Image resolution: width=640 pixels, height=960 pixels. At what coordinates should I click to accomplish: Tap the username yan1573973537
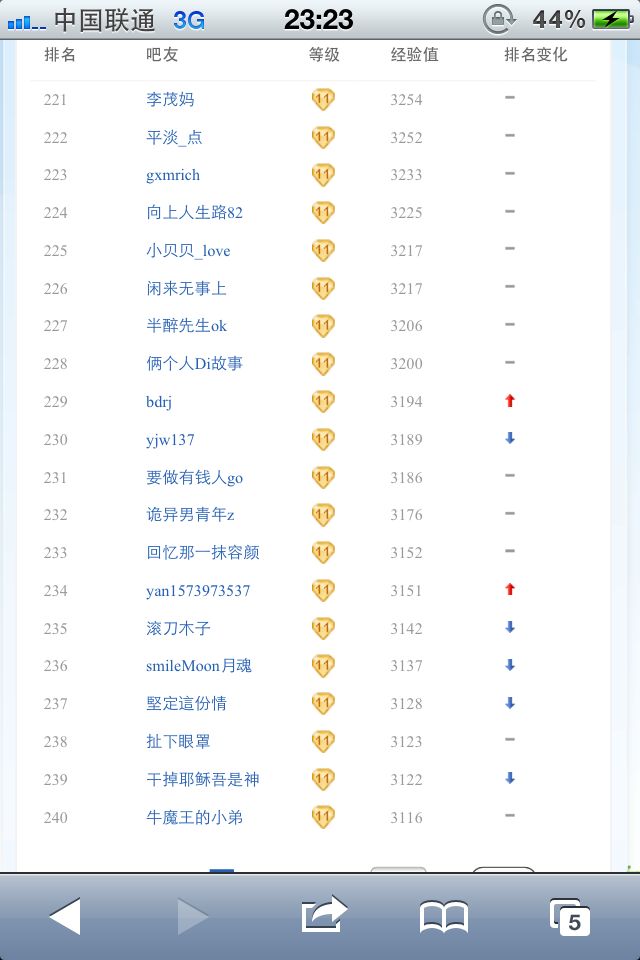[198, 591]
